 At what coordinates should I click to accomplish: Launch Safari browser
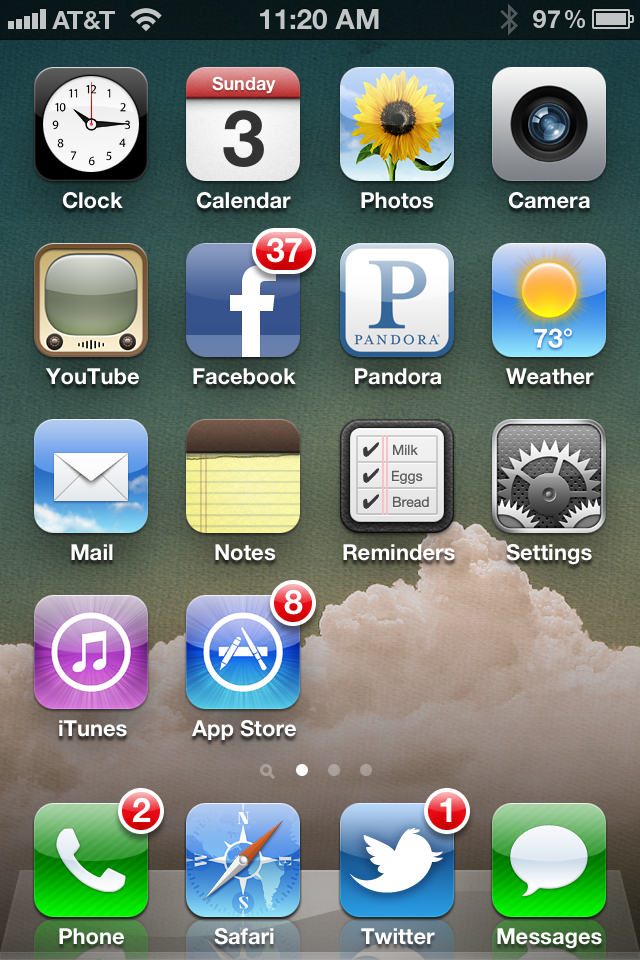(243, 860)
